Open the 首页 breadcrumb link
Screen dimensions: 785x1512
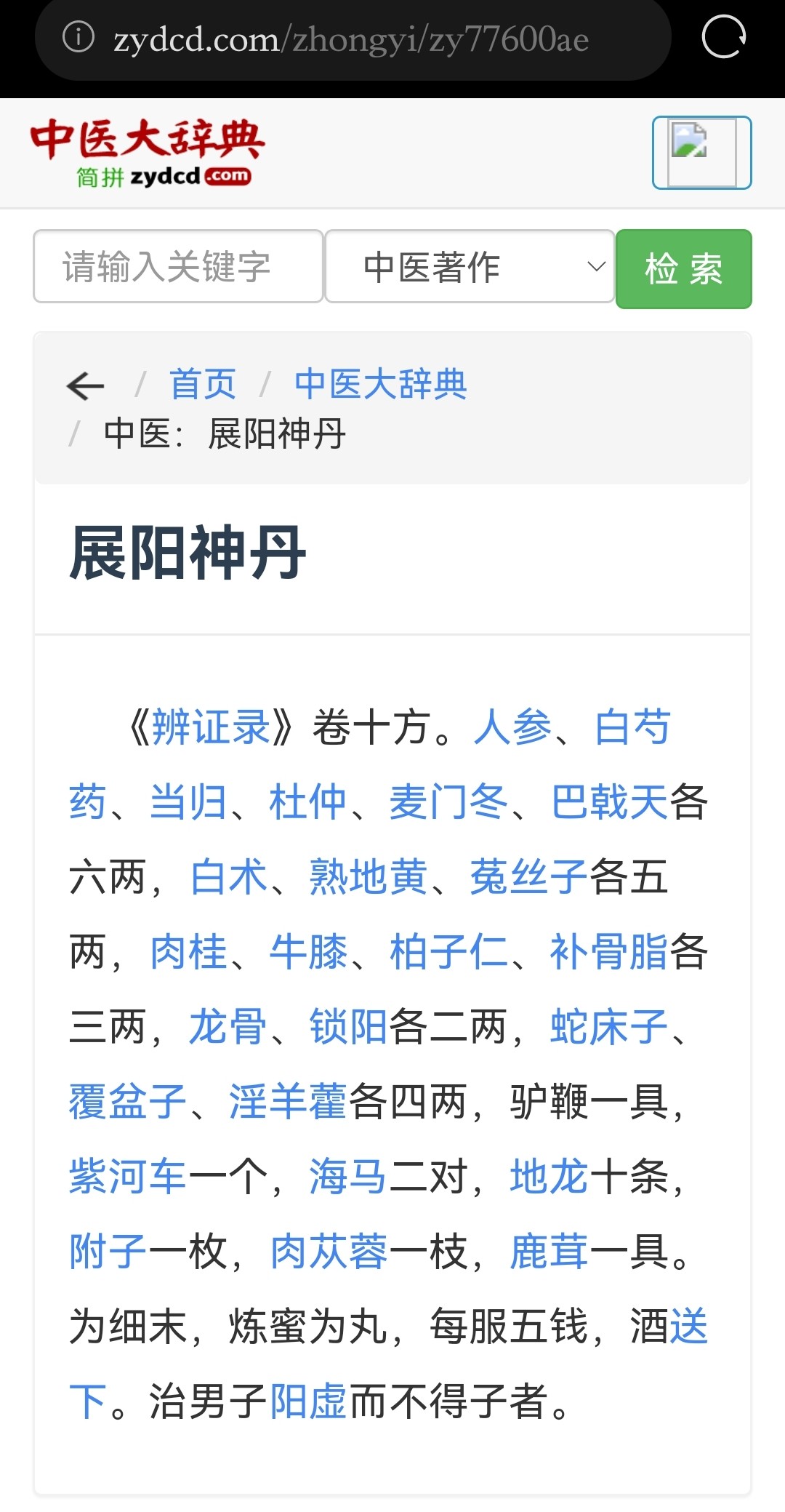(203, 384)
